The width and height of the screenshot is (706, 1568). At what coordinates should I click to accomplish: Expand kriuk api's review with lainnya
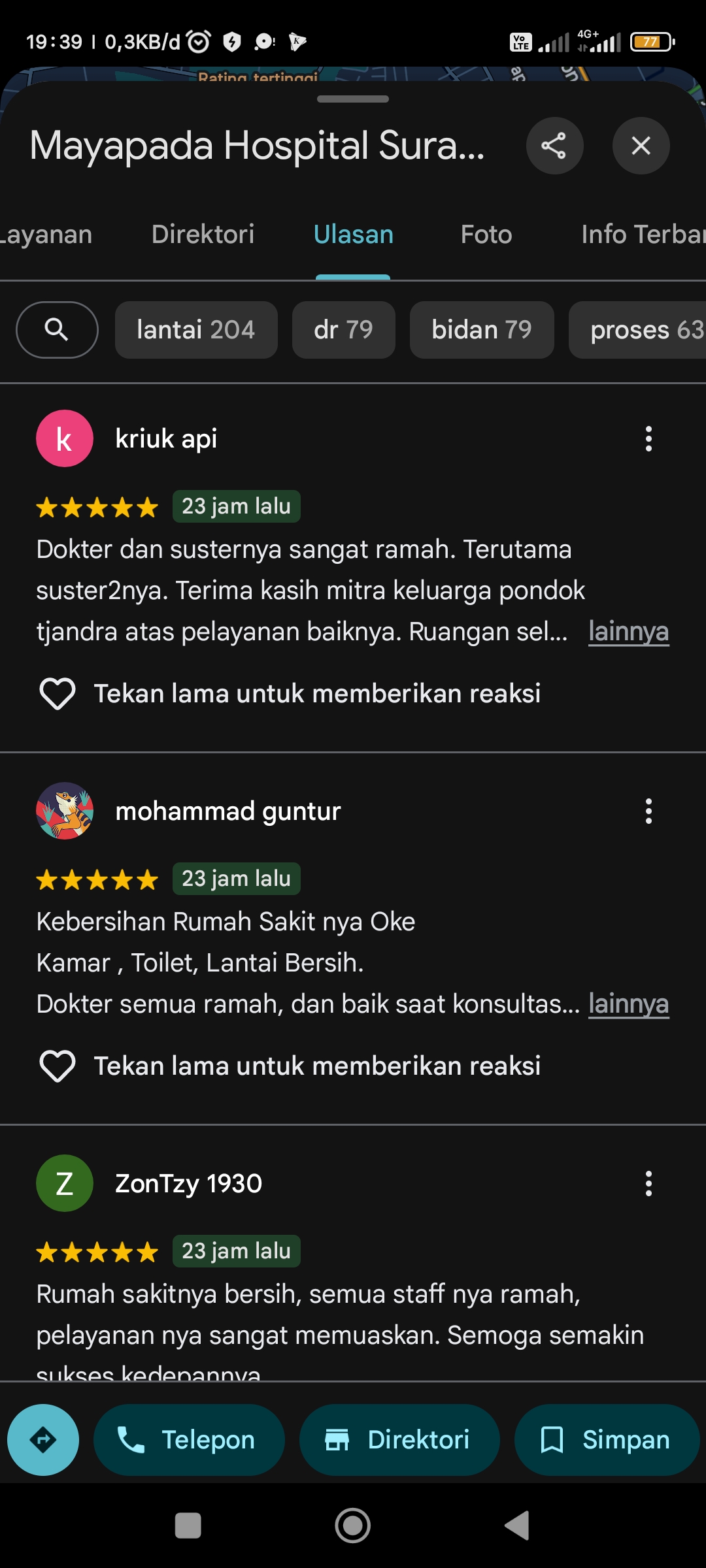pyautogui.click(x=628, y=632)
